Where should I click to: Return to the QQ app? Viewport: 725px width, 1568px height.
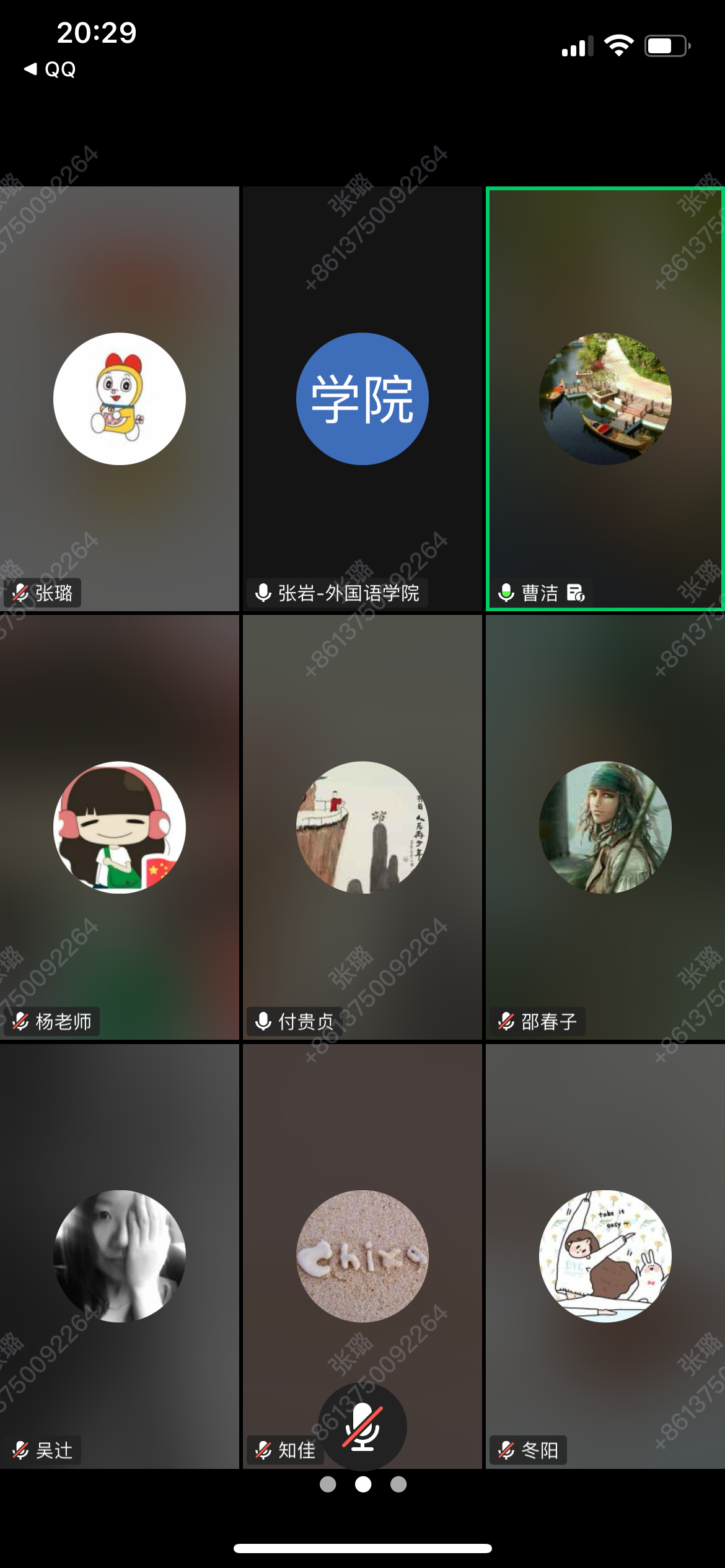coord(50,69)
